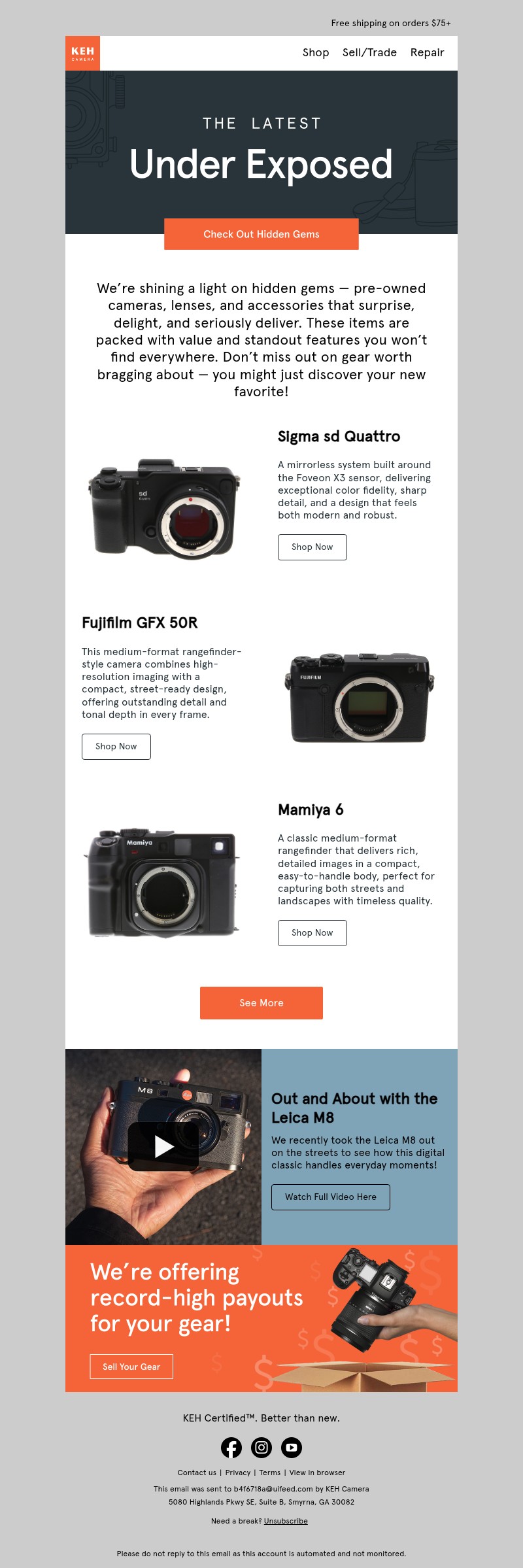
Task: Open the Repair header link
Action: (x=427, y=52)
